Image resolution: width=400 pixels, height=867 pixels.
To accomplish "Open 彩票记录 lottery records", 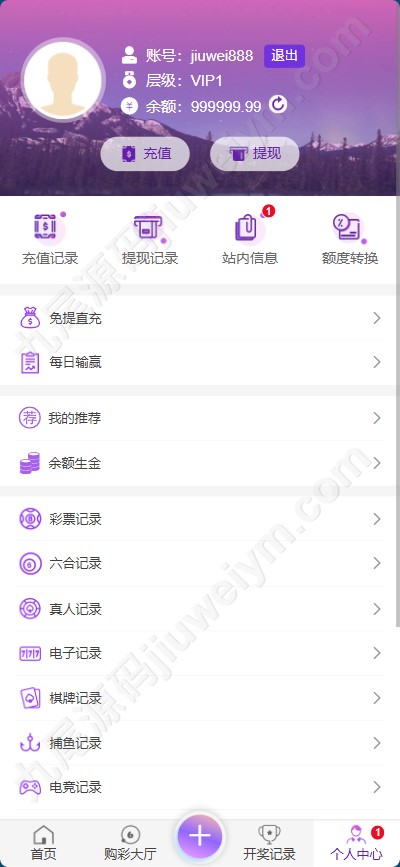I will point(200,519).
